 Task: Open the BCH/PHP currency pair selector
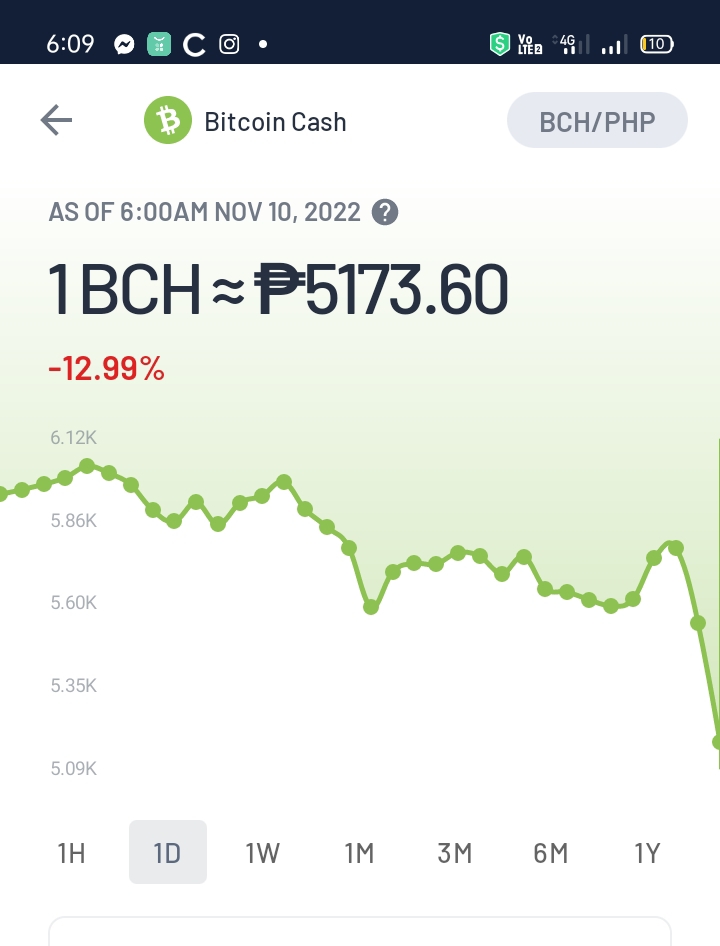coord(597,120)
